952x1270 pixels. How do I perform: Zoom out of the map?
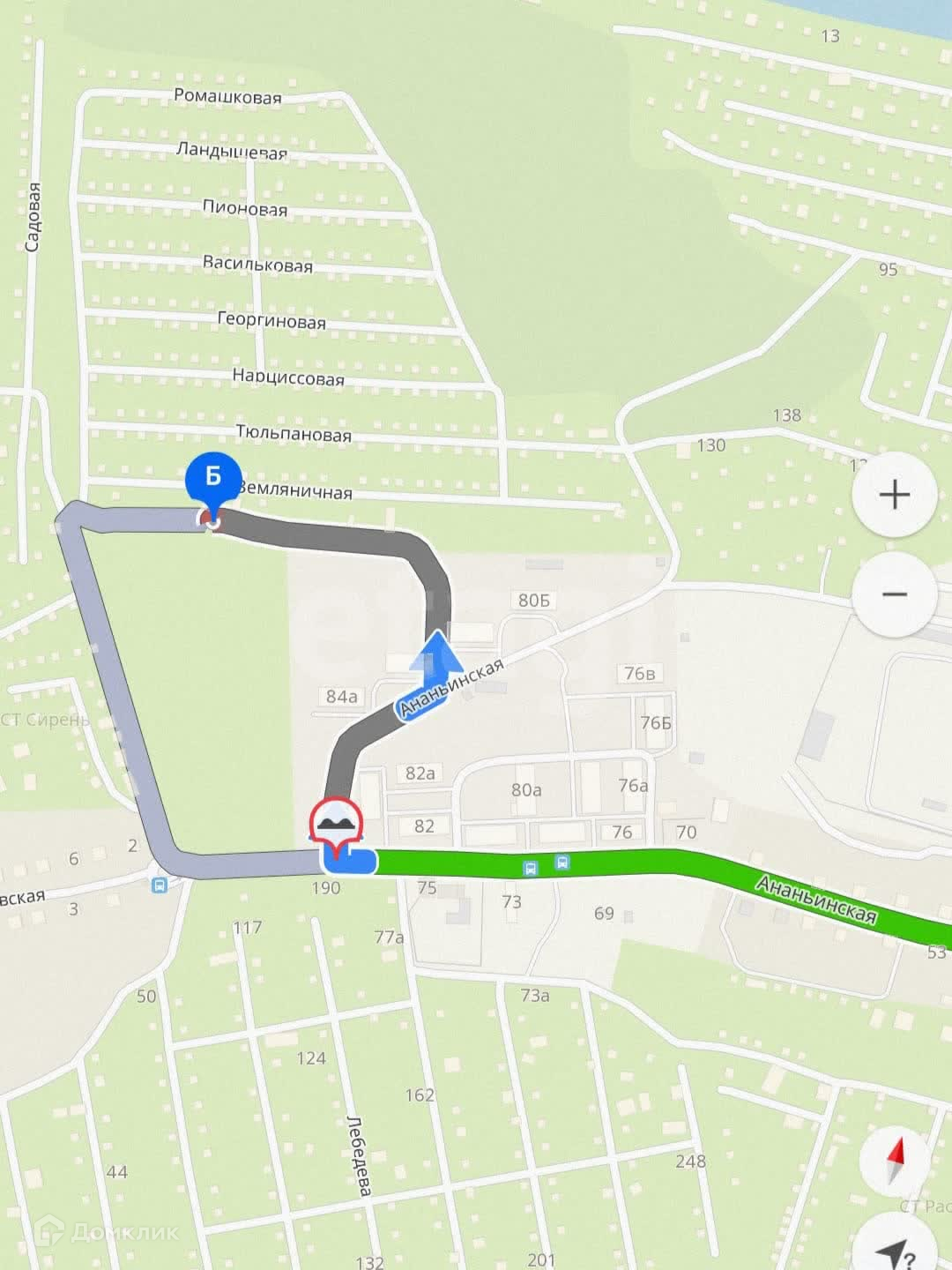894,594
